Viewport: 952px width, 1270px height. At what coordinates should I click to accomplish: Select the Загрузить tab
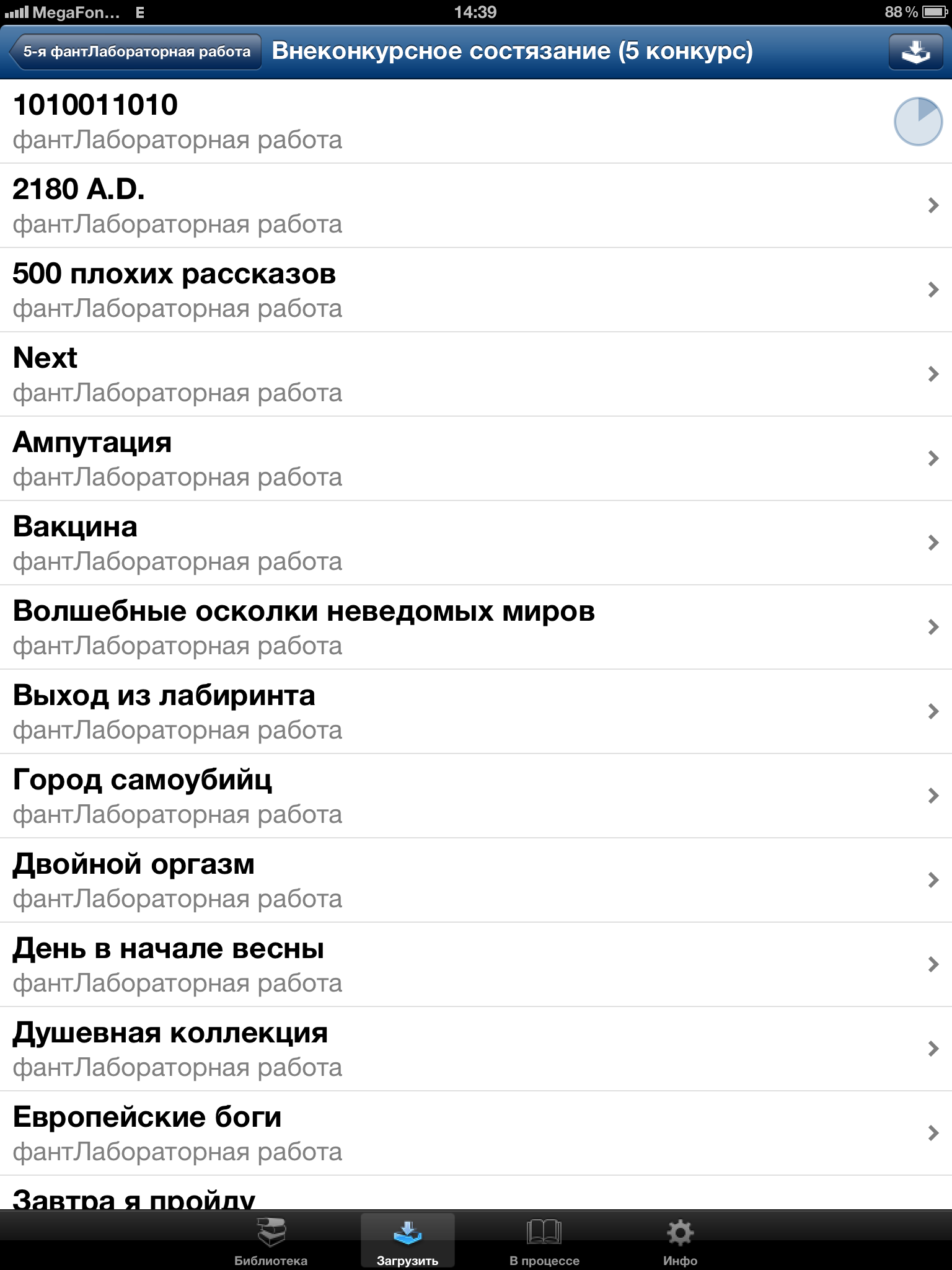[x=407, y=1240]
